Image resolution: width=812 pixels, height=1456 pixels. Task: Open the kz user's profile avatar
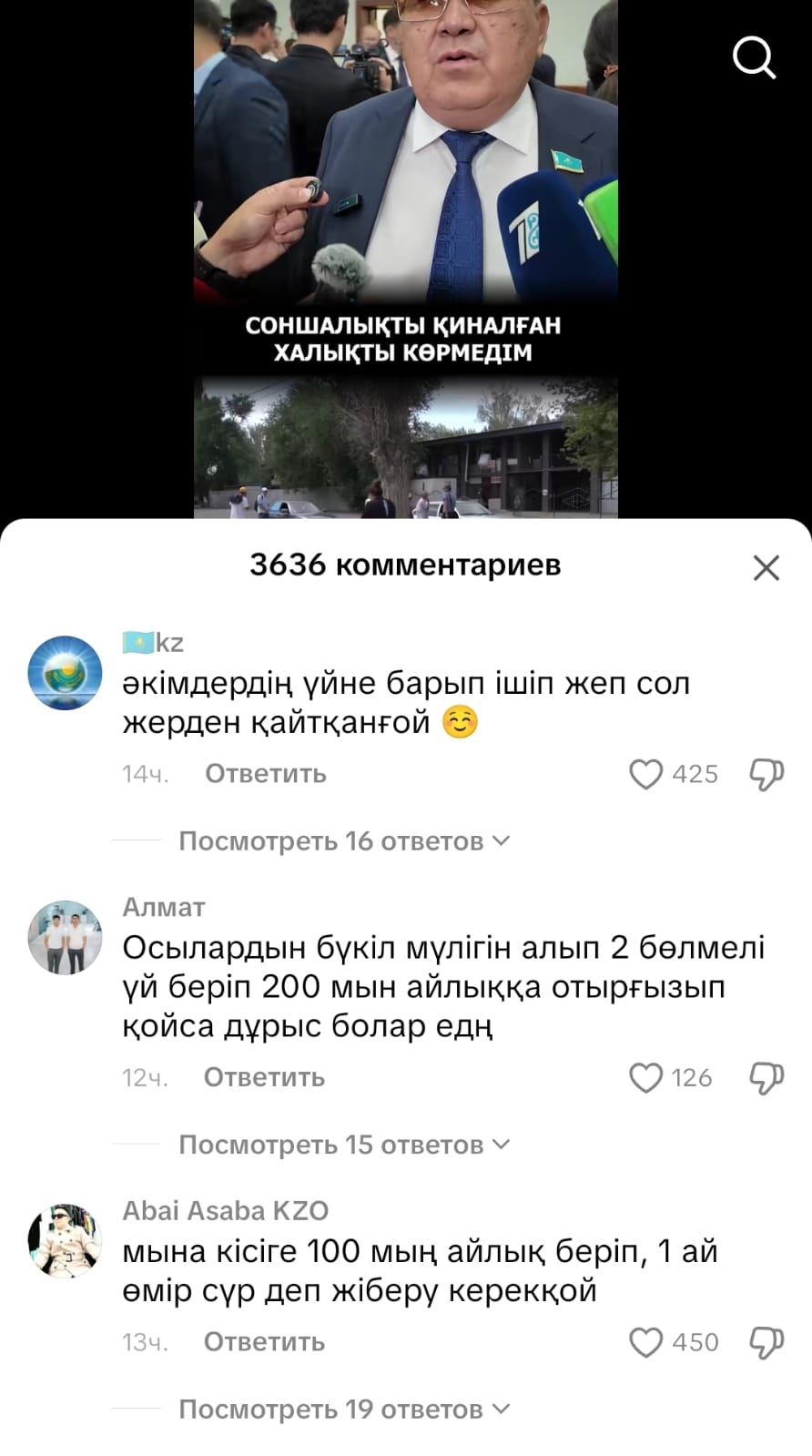pyautogui.click(x=65, y=673)
